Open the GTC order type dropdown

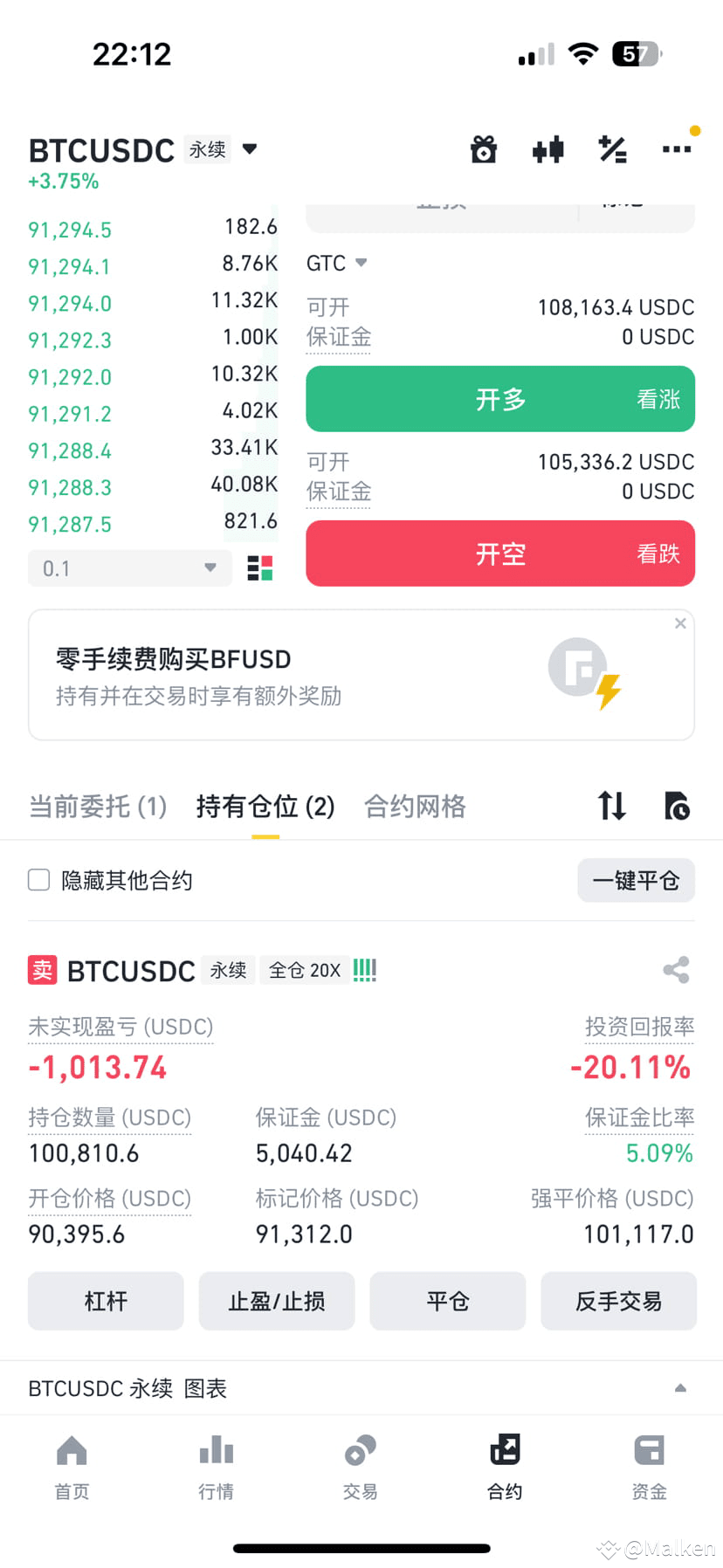click(x=335, y=263)
